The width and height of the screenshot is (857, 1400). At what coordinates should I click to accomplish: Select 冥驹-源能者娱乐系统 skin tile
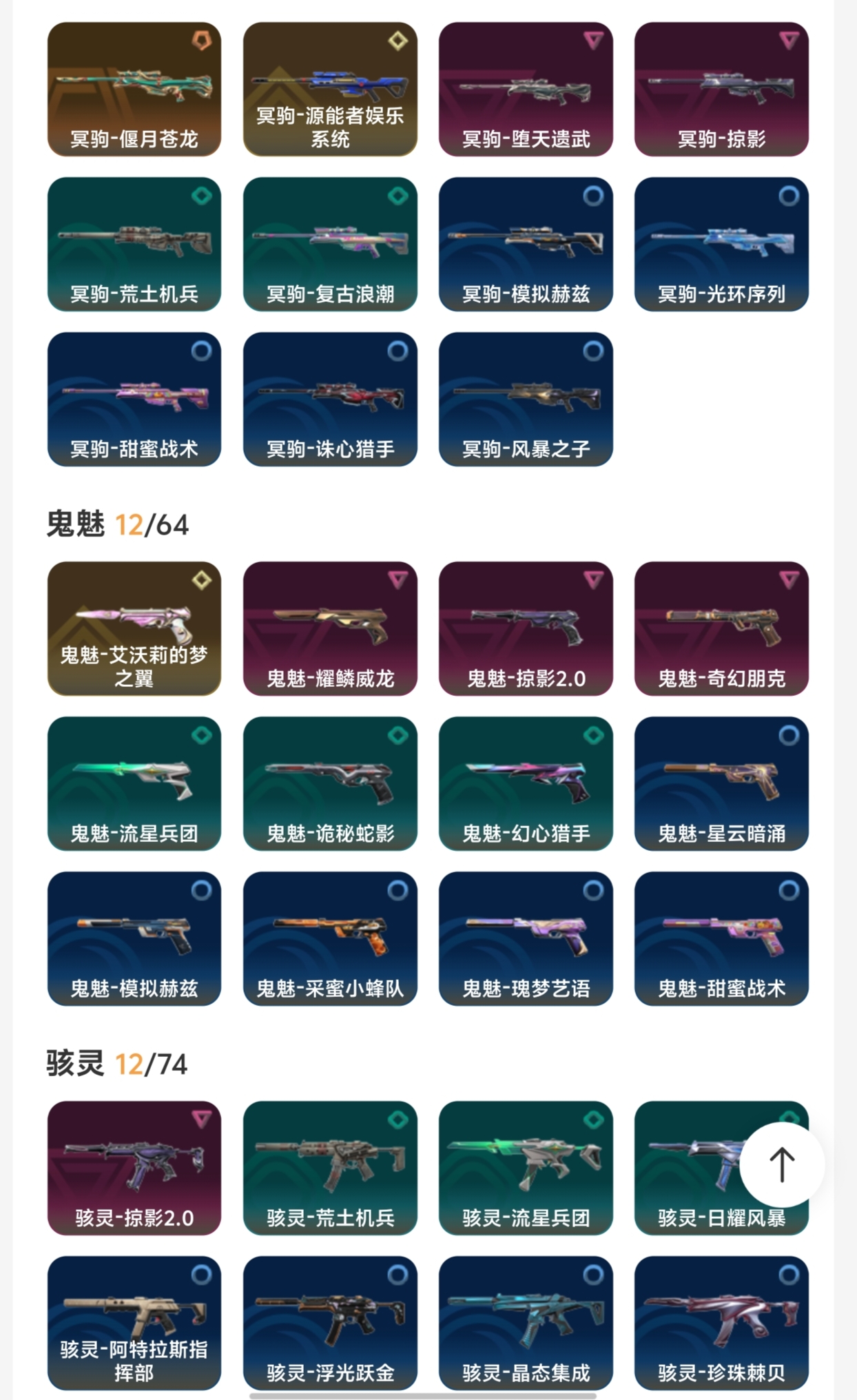coord(330,89)
